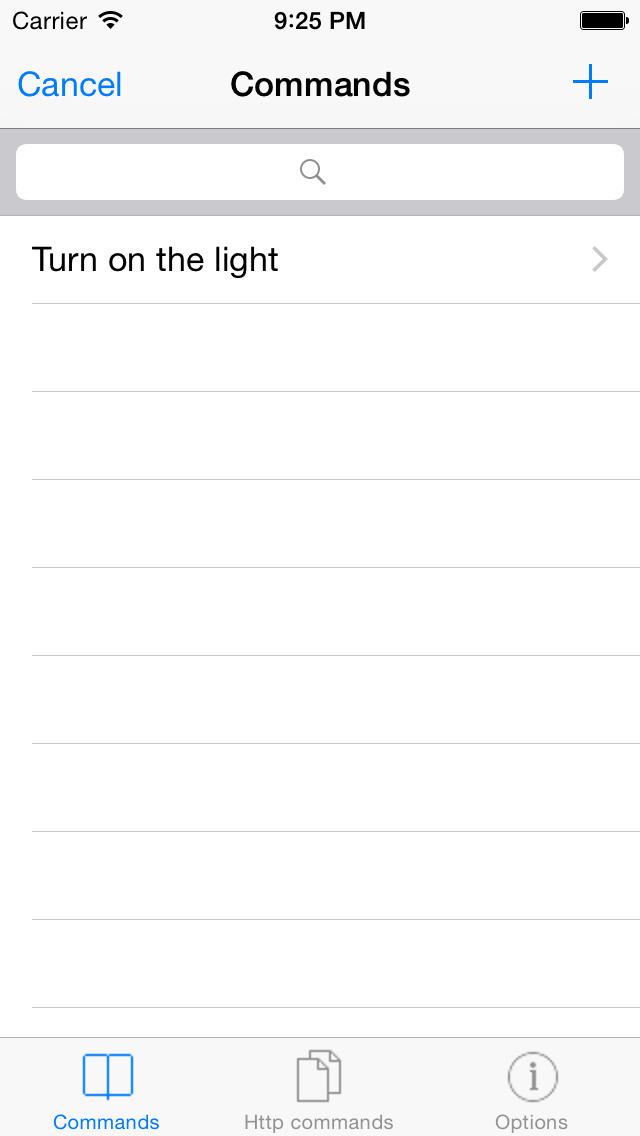Screen dimensions: 640x1136
Task: Add a new command with the plus icon
Action: point(590,82)
